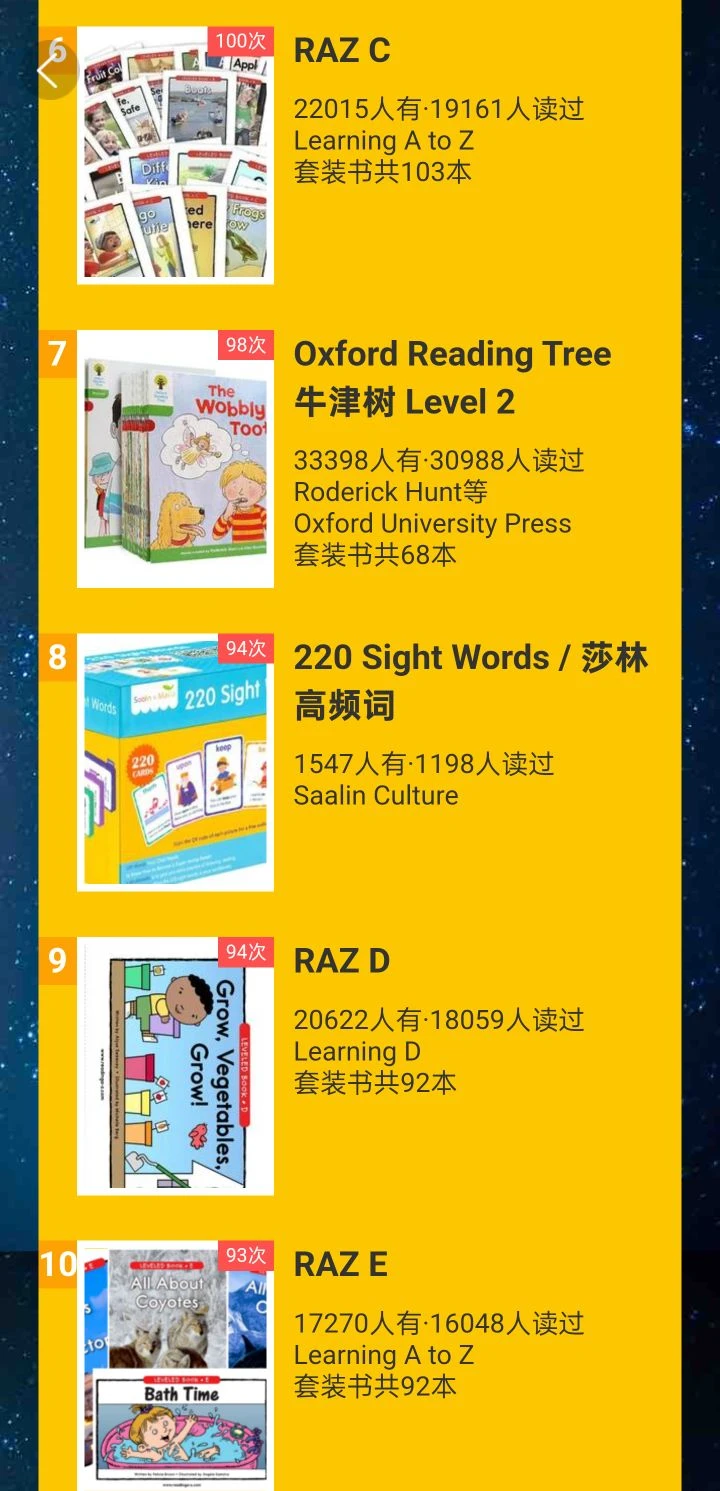Open Oxford Reading Tree Level 2 entry
The height and width of the screenshot is (1491, 720).
click(x=452, y=377)
